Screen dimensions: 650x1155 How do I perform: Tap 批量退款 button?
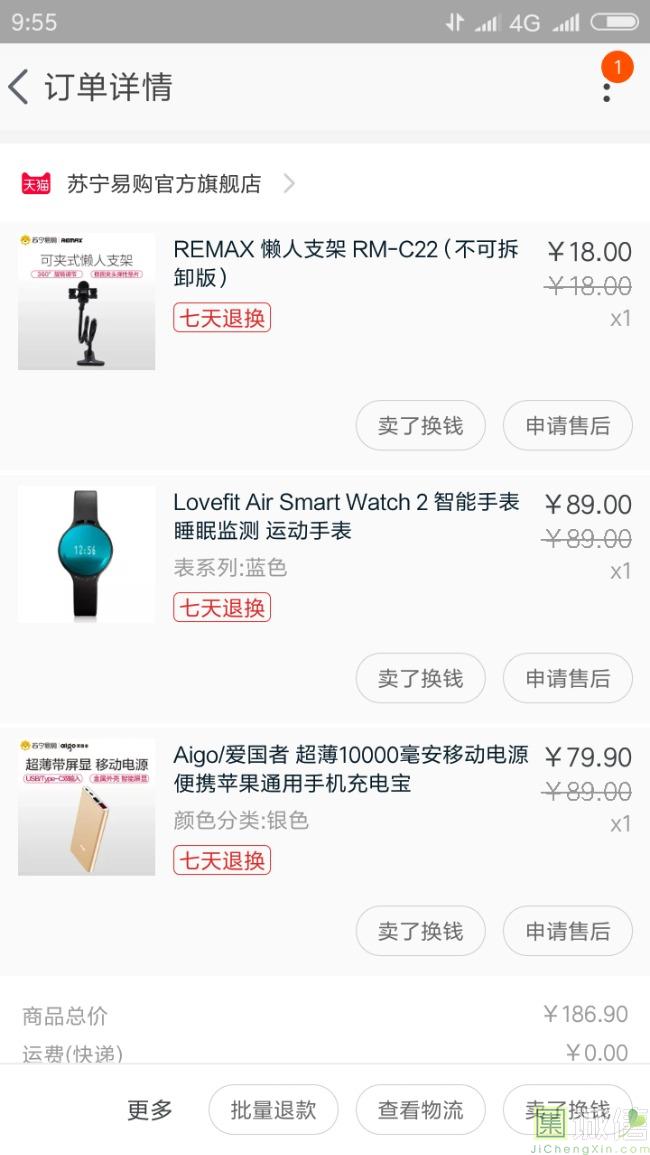tap(273, 1110)
